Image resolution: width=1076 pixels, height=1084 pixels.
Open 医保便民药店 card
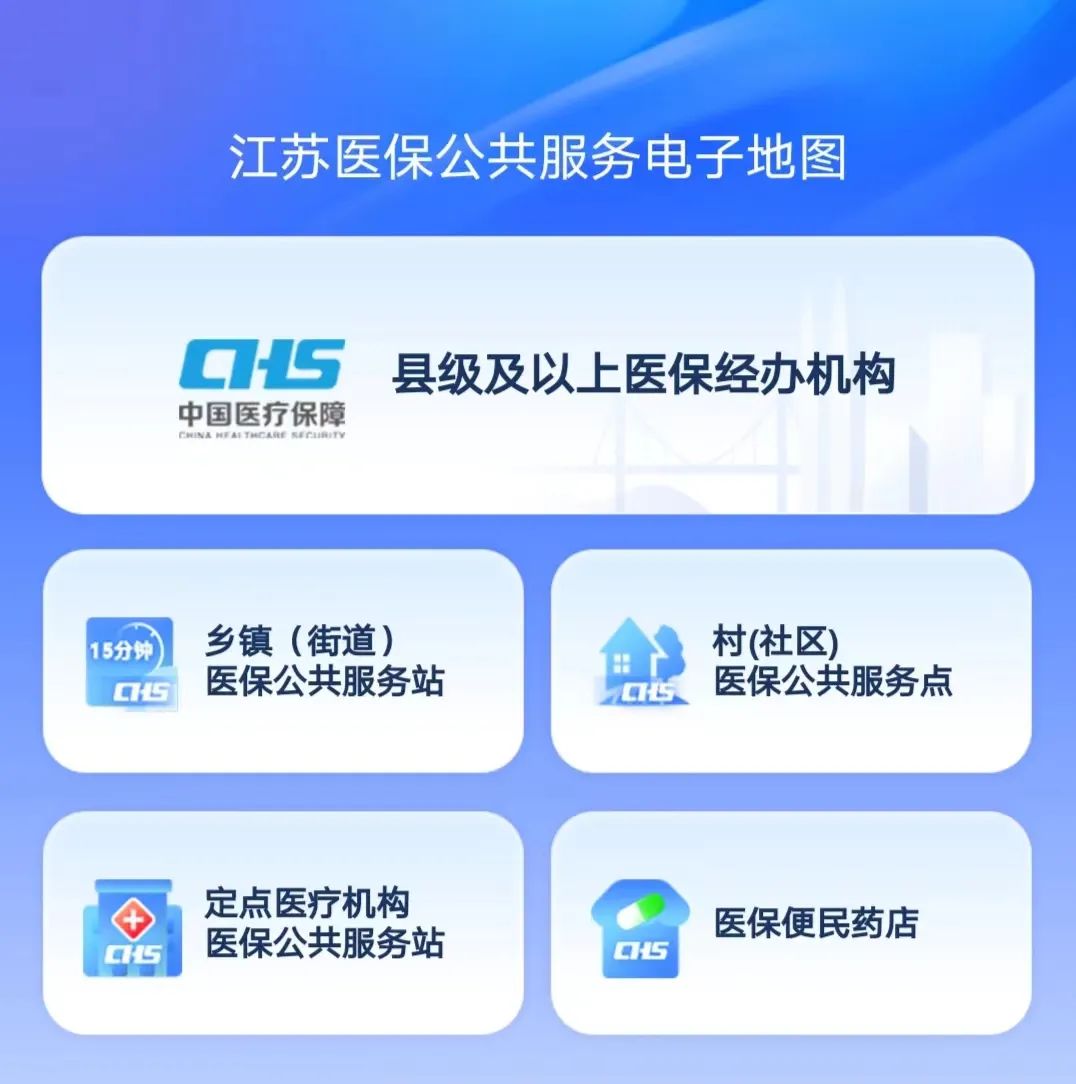(790, 923)
